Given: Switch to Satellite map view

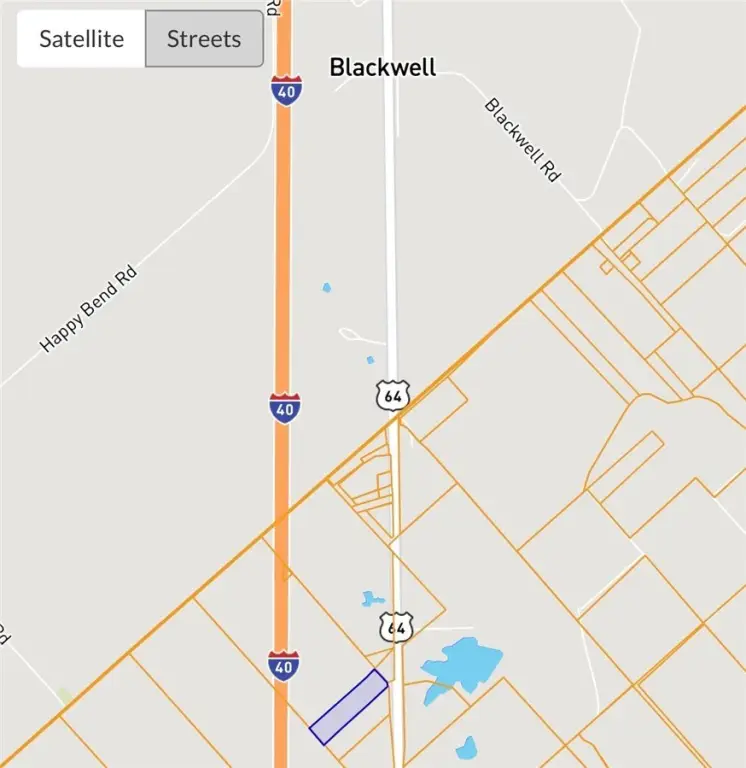Looking at the screenshot, I should [x=82, y=40].
